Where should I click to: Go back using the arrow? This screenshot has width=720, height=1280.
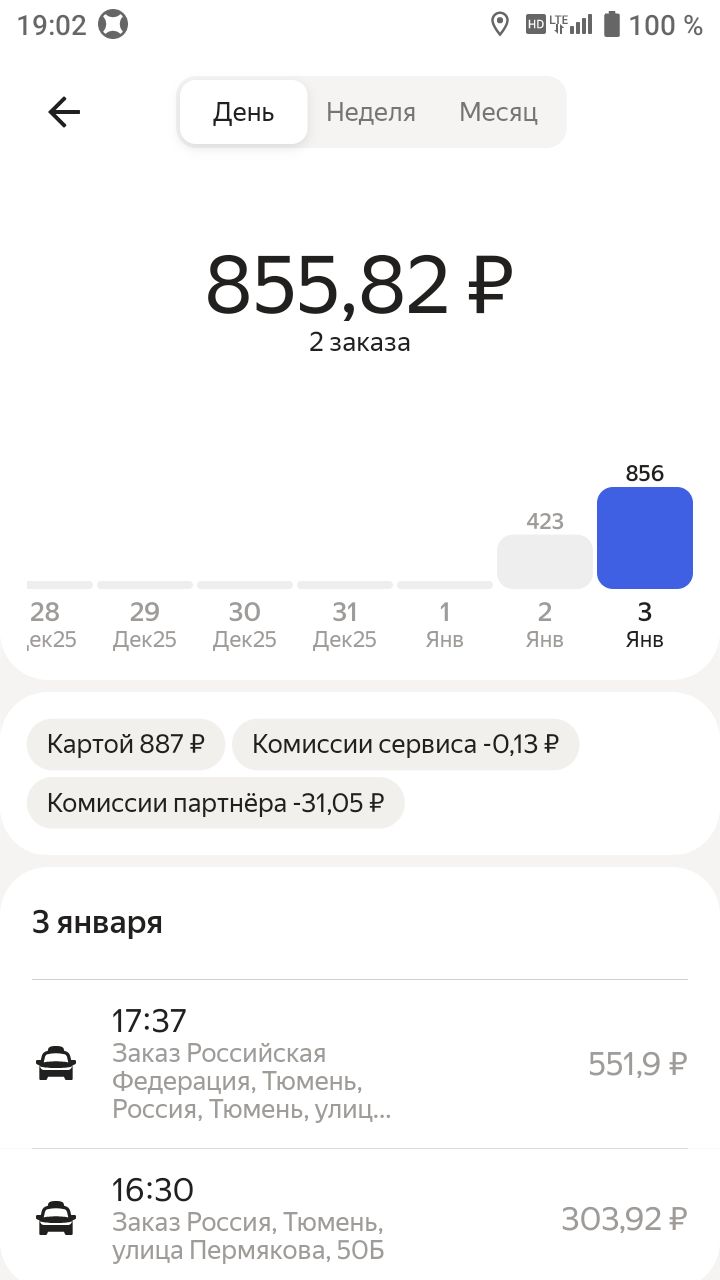point(64,112)
